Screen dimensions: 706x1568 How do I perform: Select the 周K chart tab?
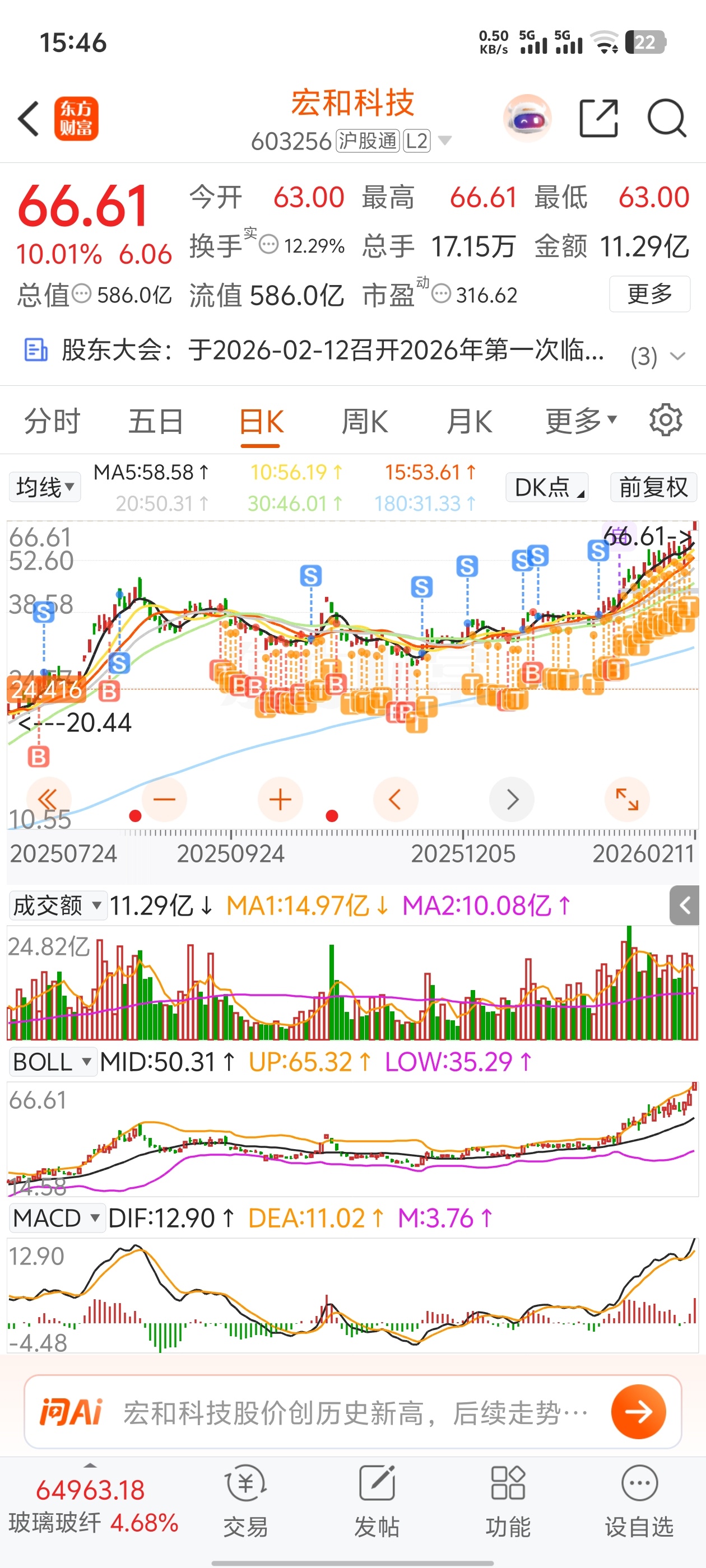364,421
